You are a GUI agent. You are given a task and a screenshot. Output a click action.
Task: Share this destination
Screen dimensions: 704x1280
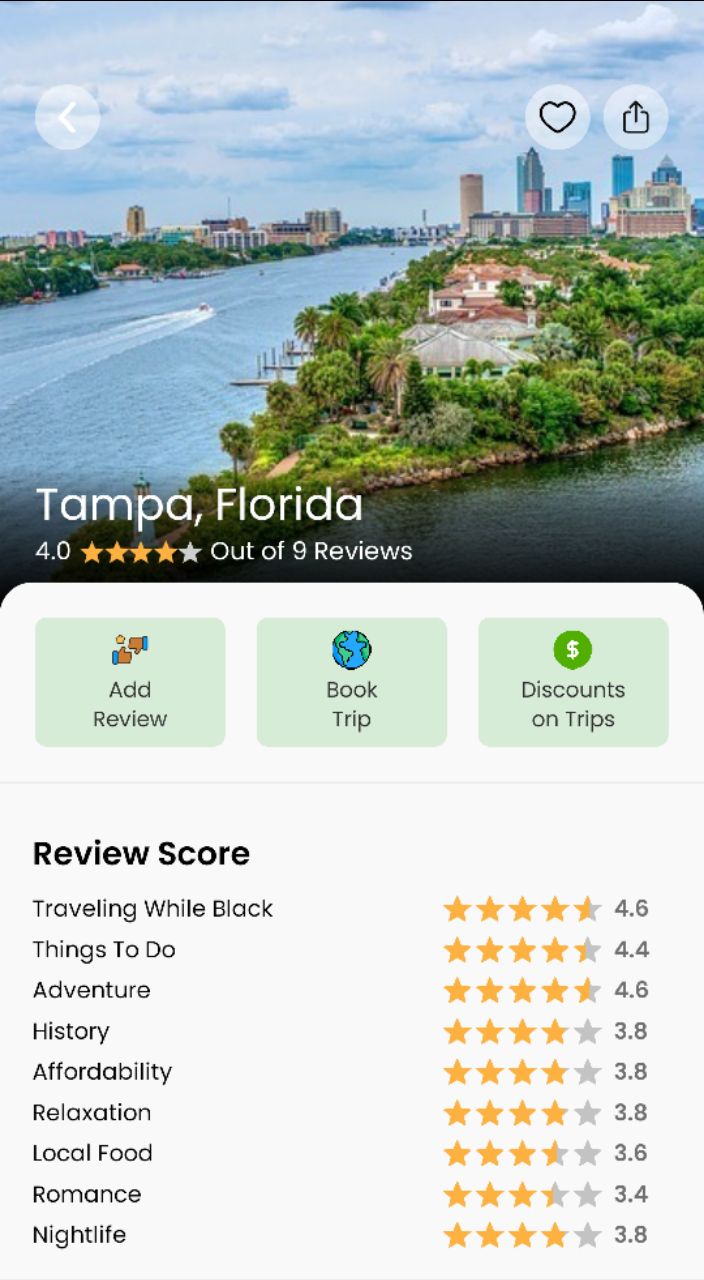[635, 118]
